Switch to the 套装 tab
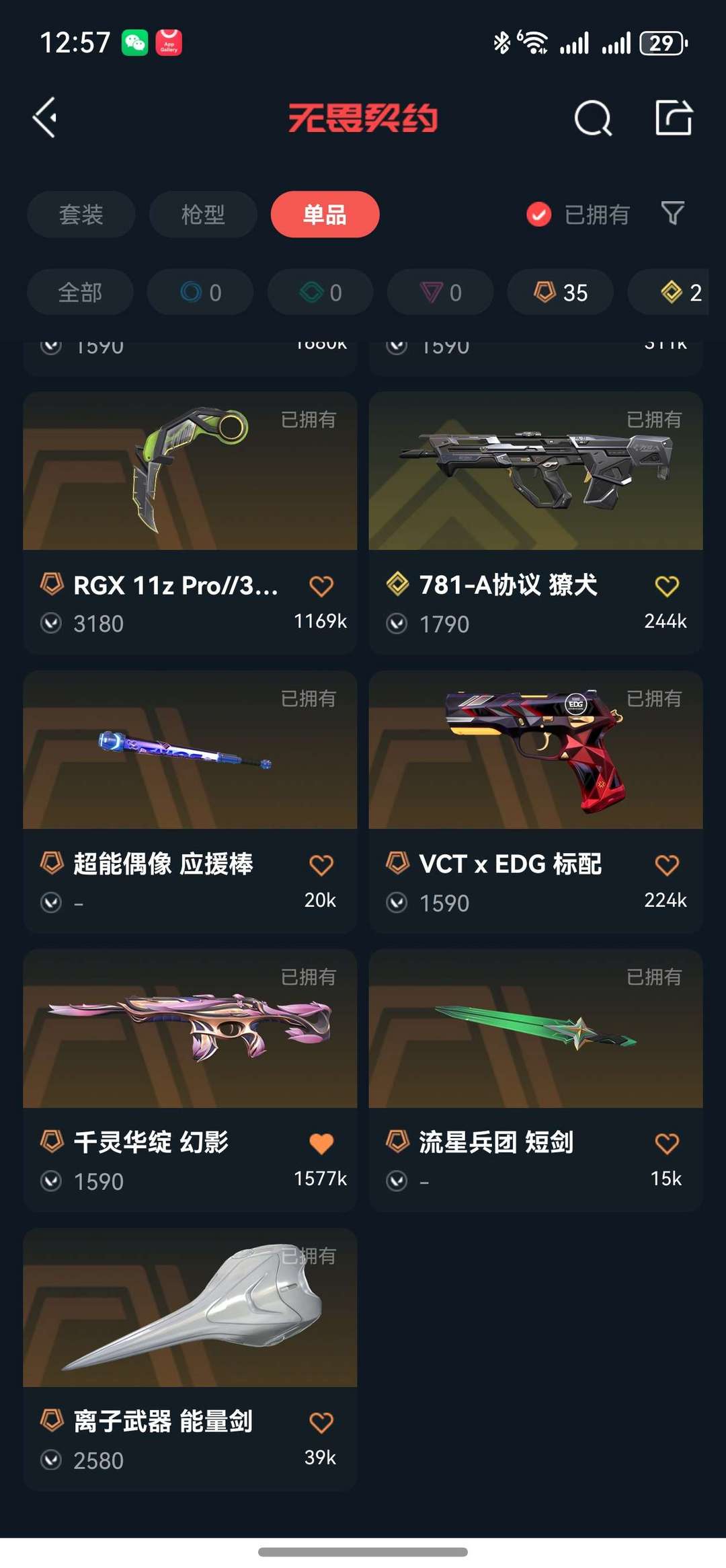The width and height of the screenshot is (726, 1568). pos(81,215)
